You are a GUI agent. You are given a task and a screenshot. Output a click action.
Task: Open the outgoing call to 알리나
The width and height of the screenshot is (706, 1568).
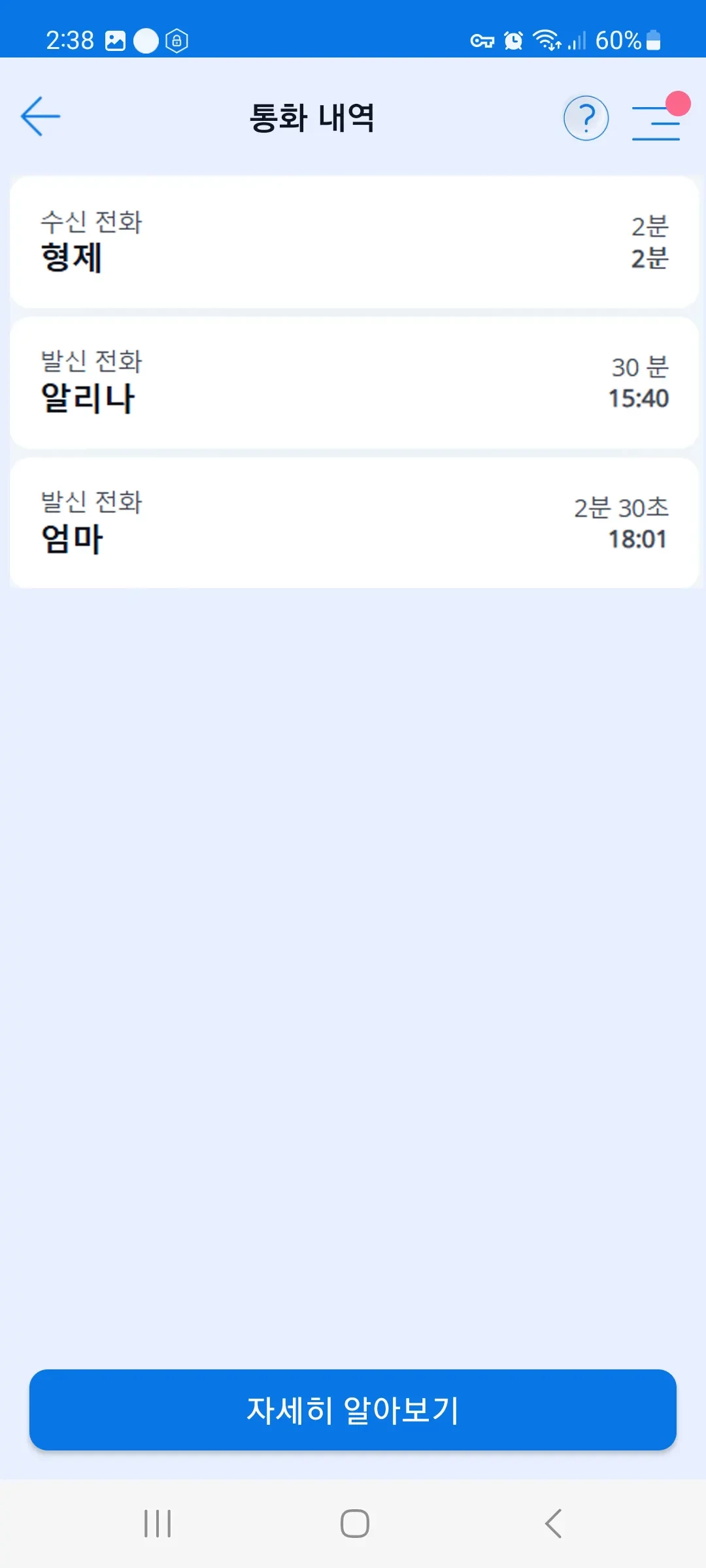click(x=353, y=382)
